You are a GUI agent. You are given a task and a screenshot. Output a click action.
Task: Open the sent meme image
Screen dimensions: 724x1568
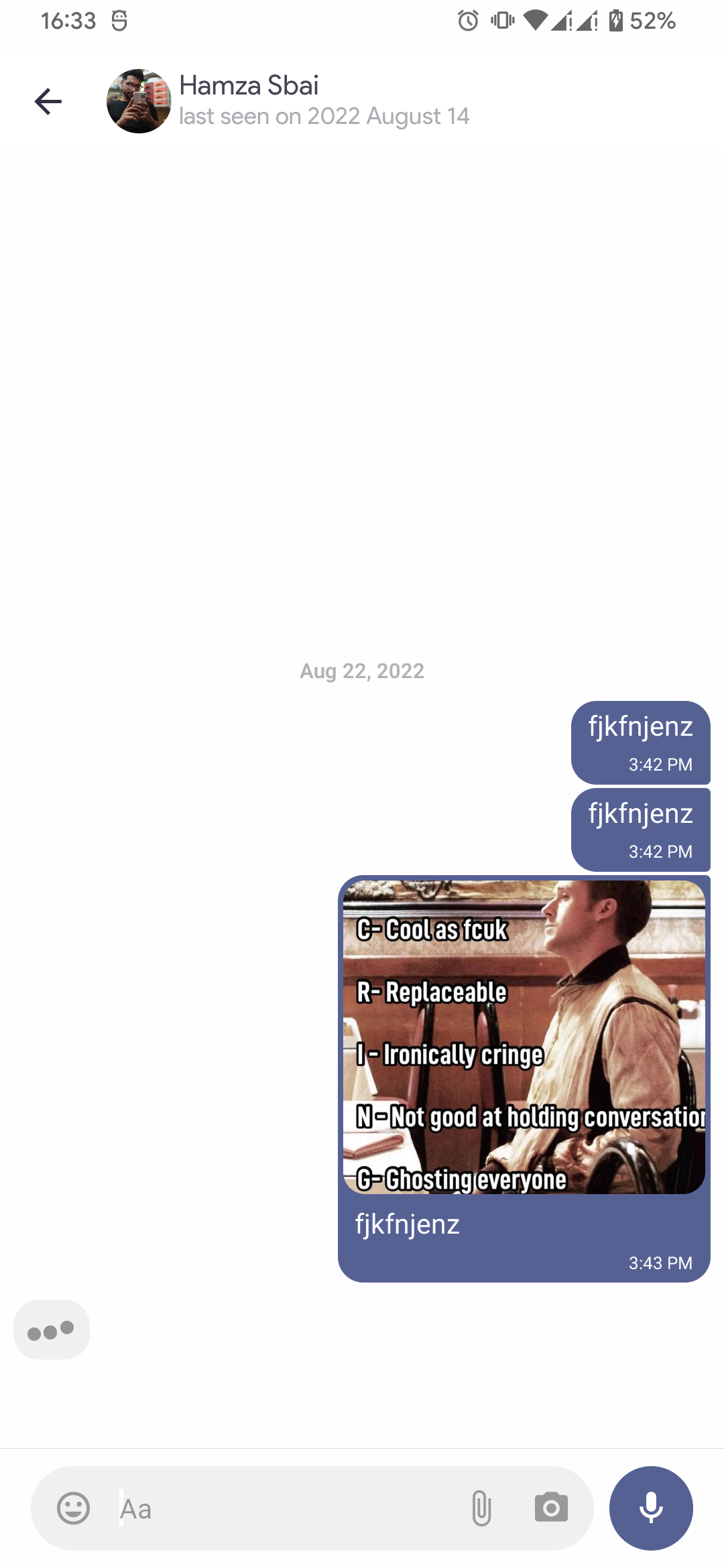tap(524, 1036)
